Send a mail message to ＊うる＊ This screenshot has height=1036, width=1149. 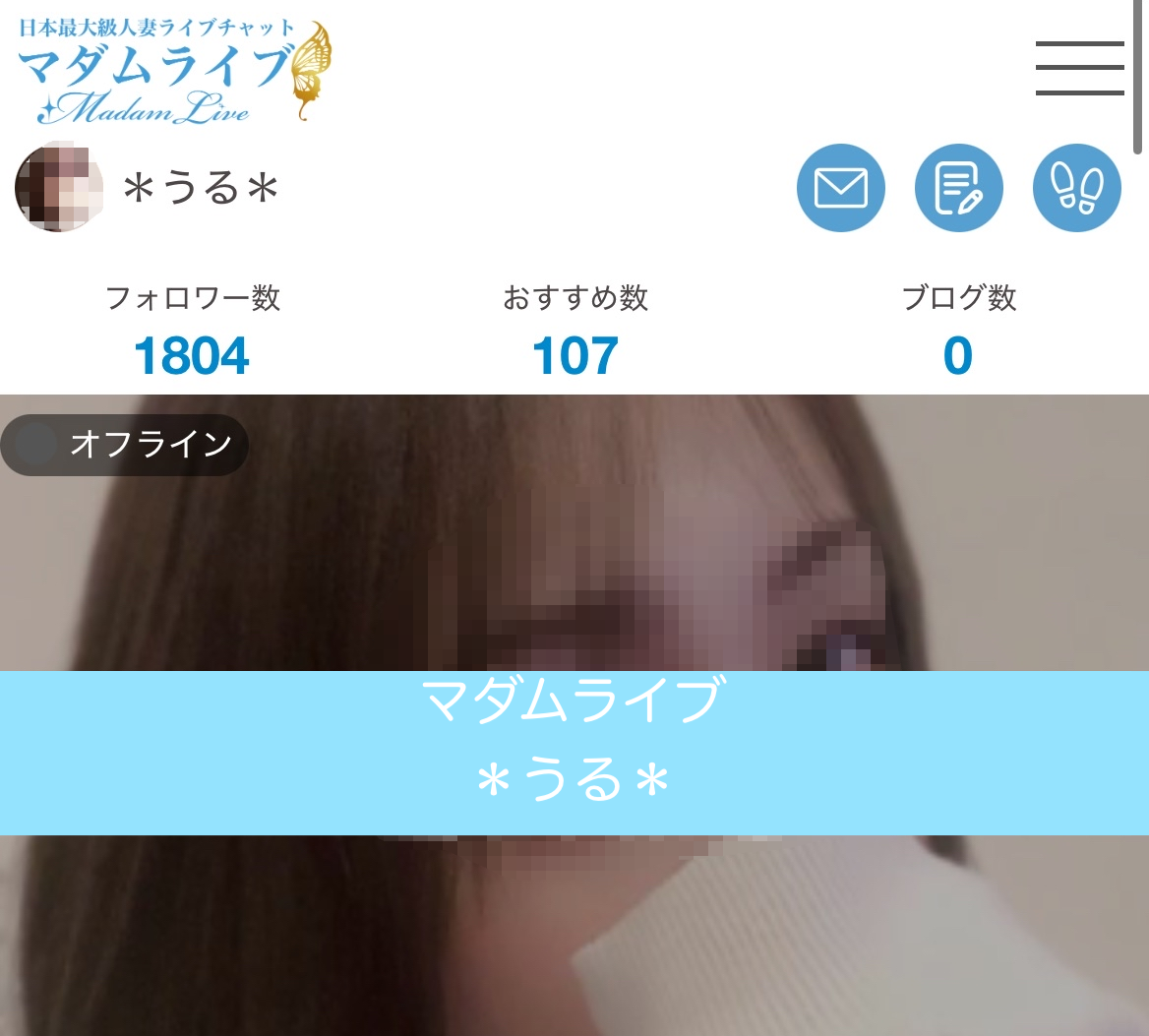pos(840,188)
